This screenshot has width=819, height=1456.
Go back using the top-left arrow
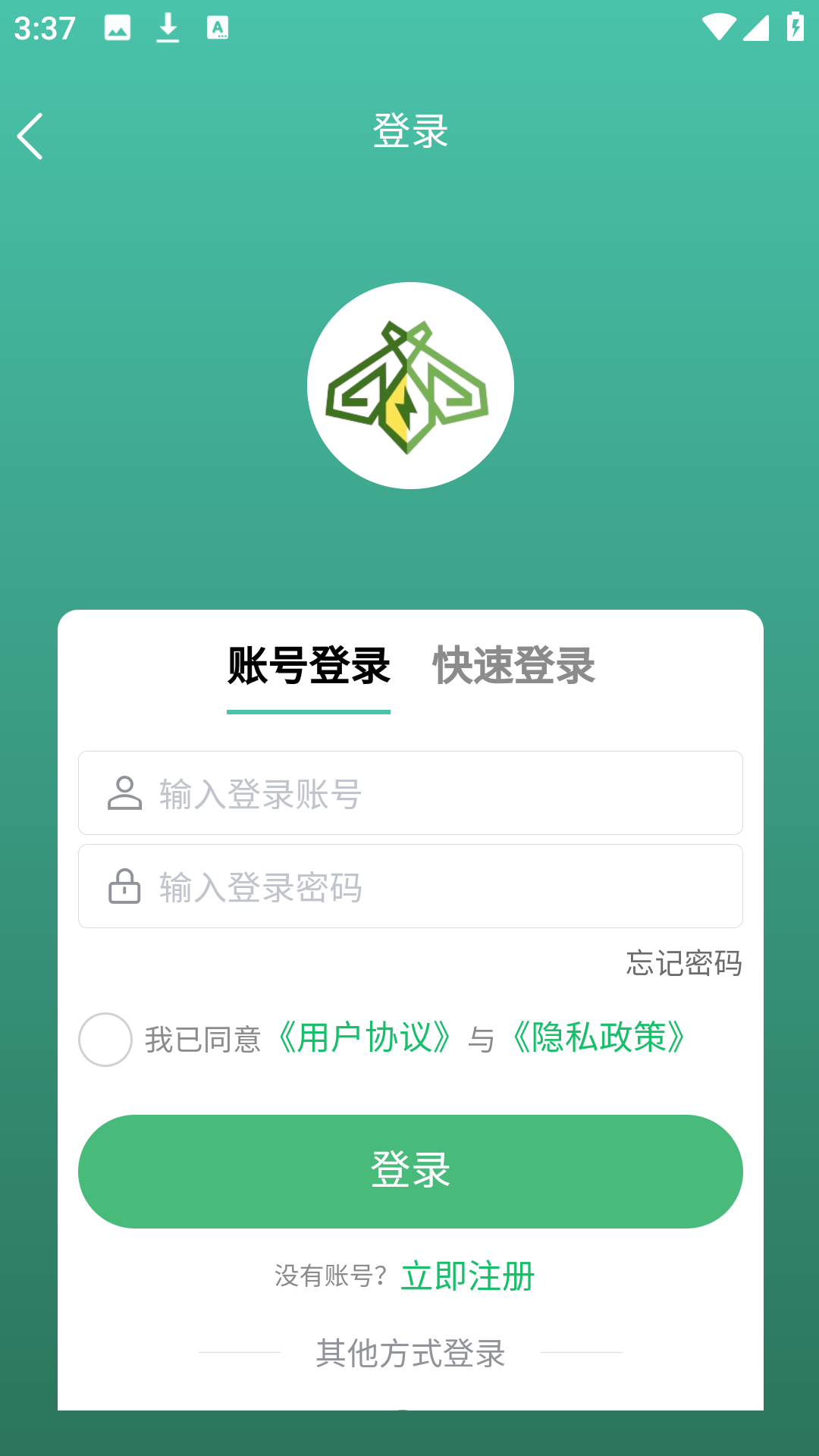30,136
